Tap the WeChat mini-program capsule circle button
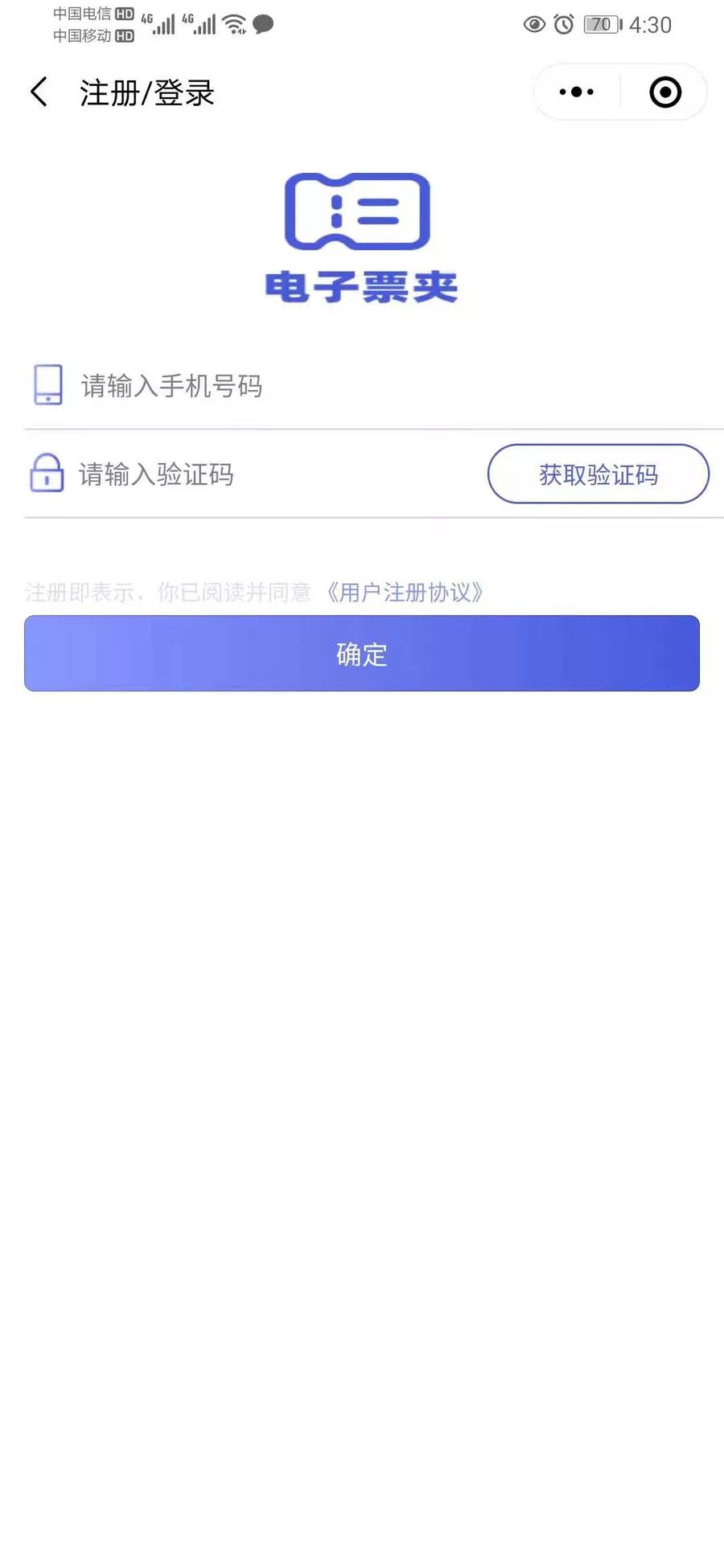Screen dimensions: 724x1568 (665, 92)
